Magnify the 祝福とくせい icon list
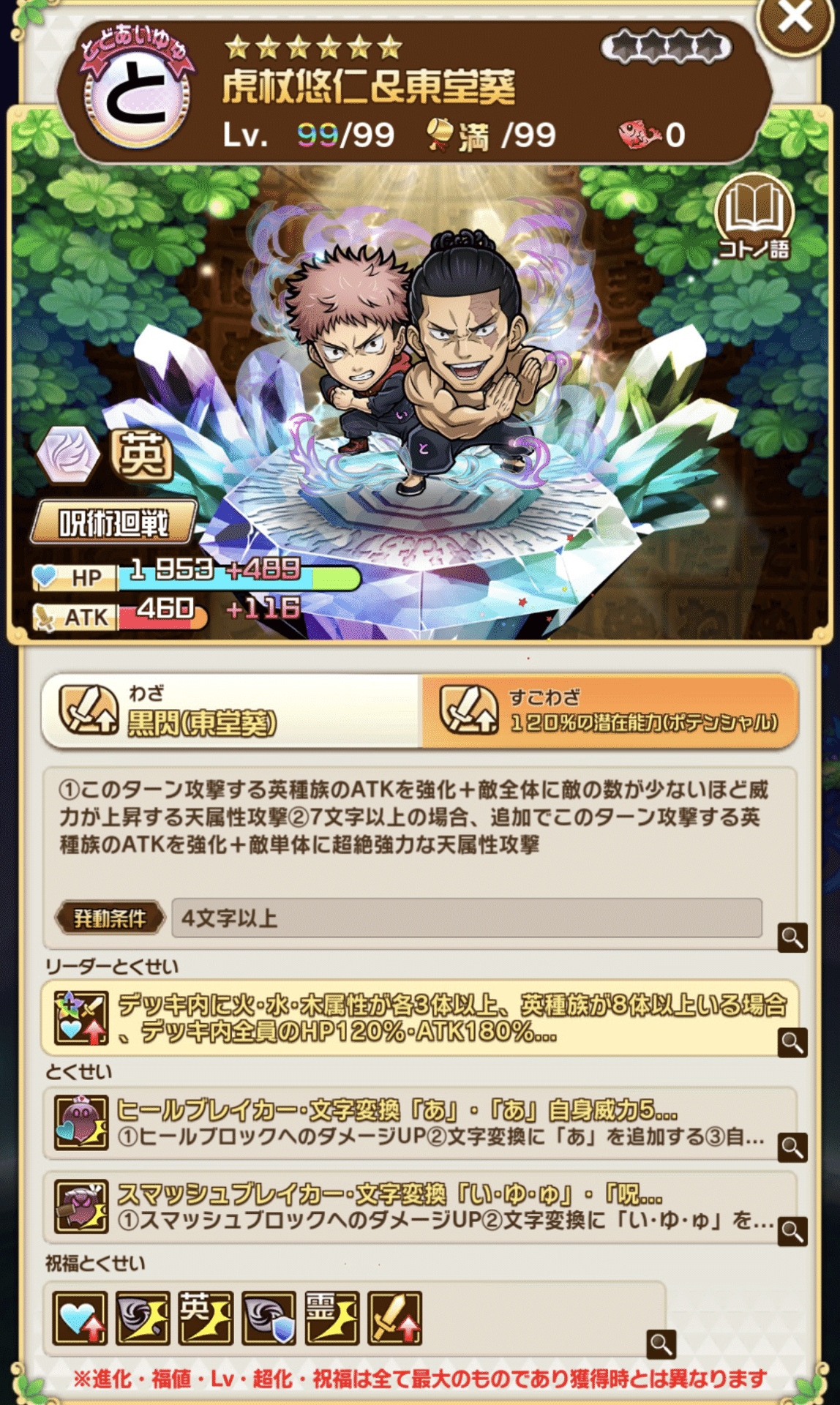 [661, 1344]
